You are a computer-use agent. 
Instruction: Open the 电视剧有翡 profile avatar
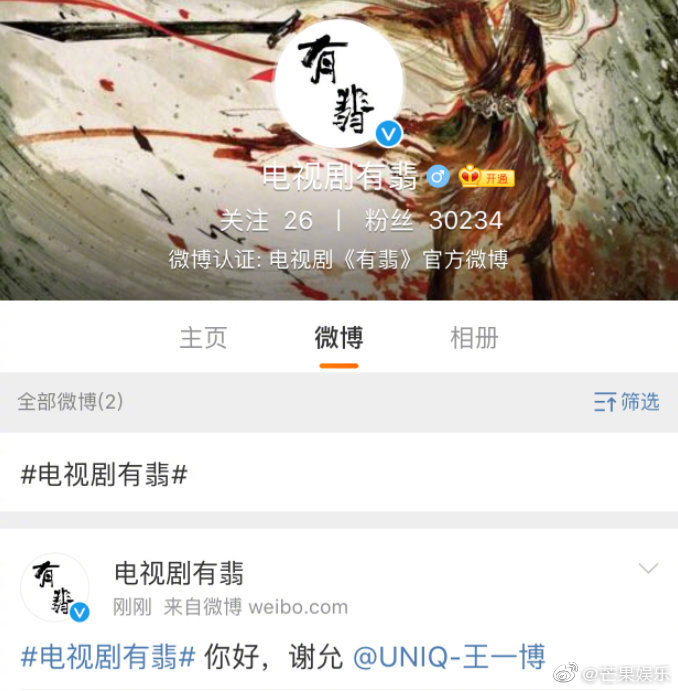coord(338,84)
